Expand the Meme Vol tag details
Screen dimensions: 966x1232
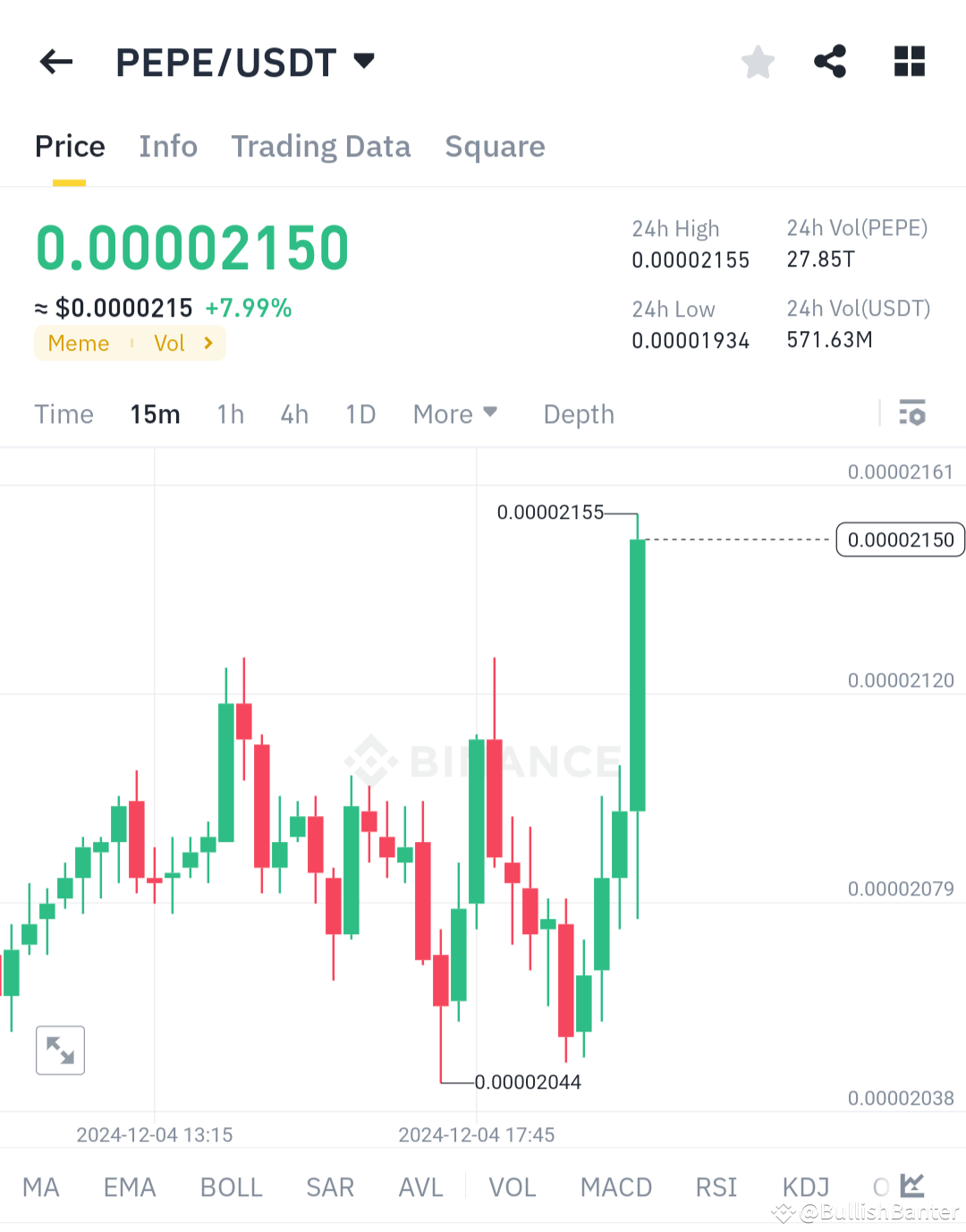point(130,343)
